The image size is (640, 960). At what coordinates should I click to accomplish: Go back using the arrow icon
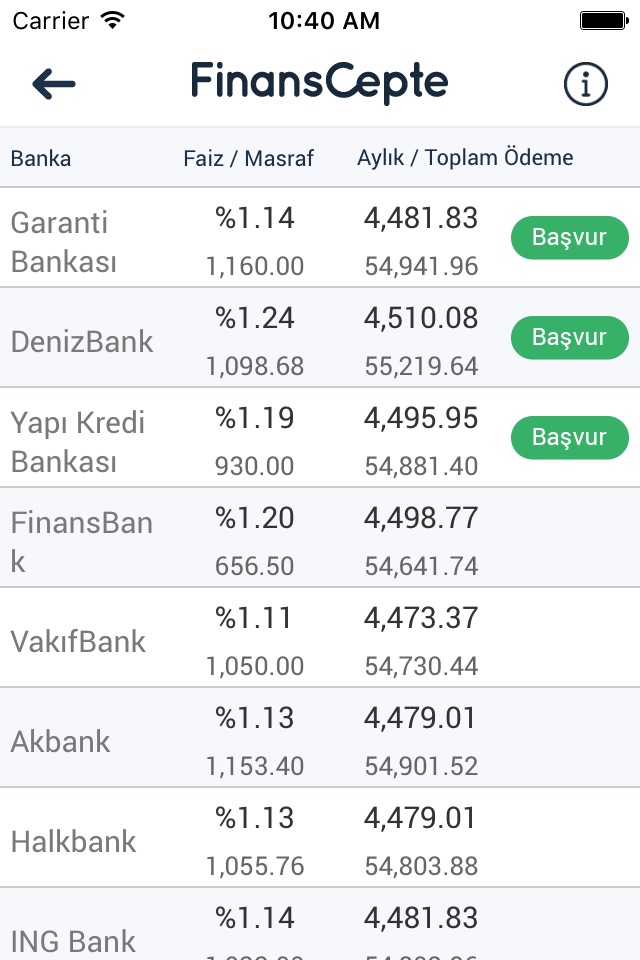coord(54,84)
